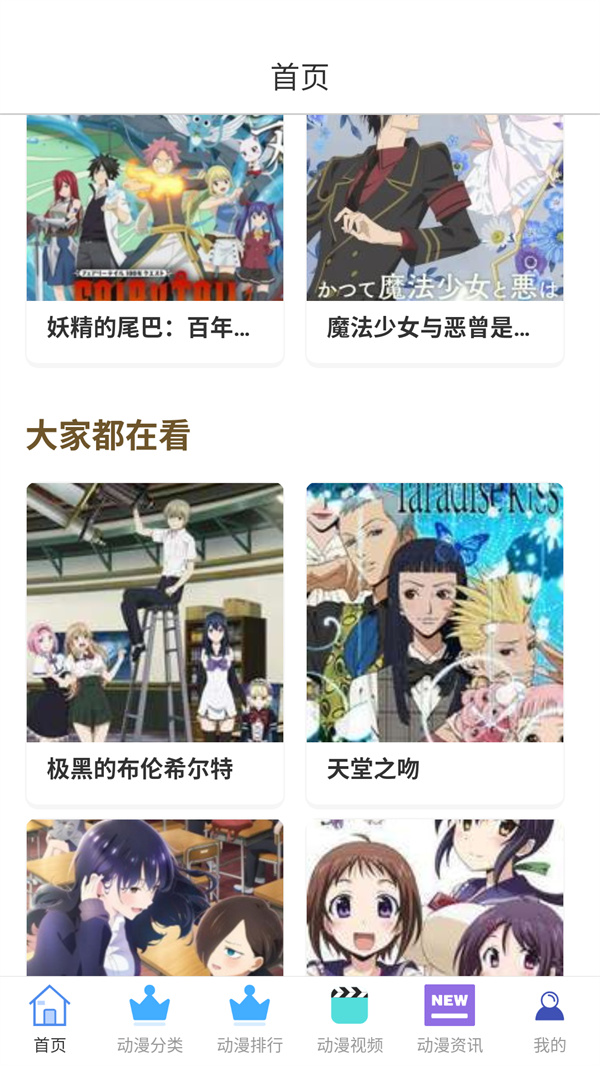Go to the 动漫视频 tab

tap(350, 1020)
